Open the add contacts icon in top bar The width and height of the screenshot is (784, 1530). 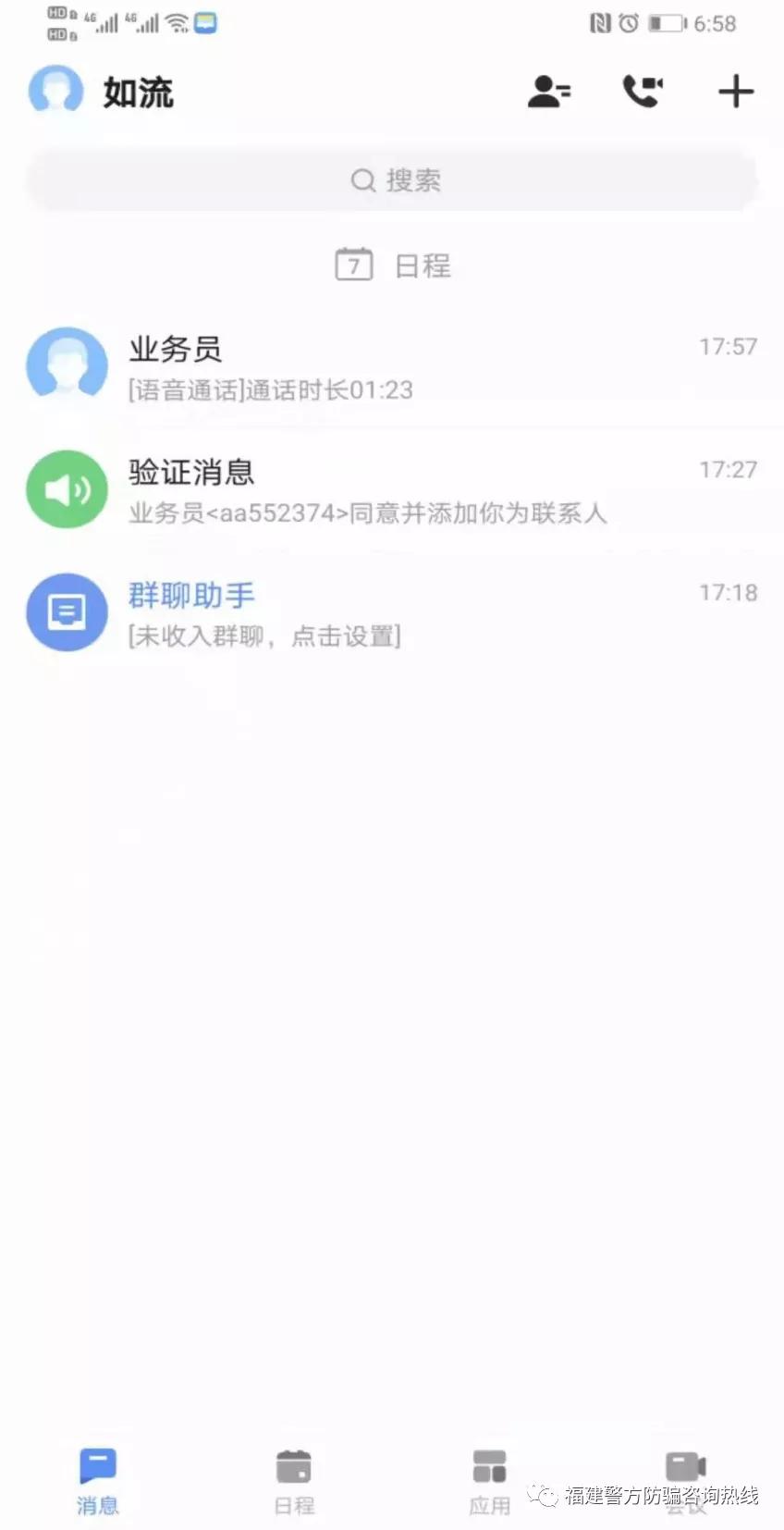click(550, 92)
